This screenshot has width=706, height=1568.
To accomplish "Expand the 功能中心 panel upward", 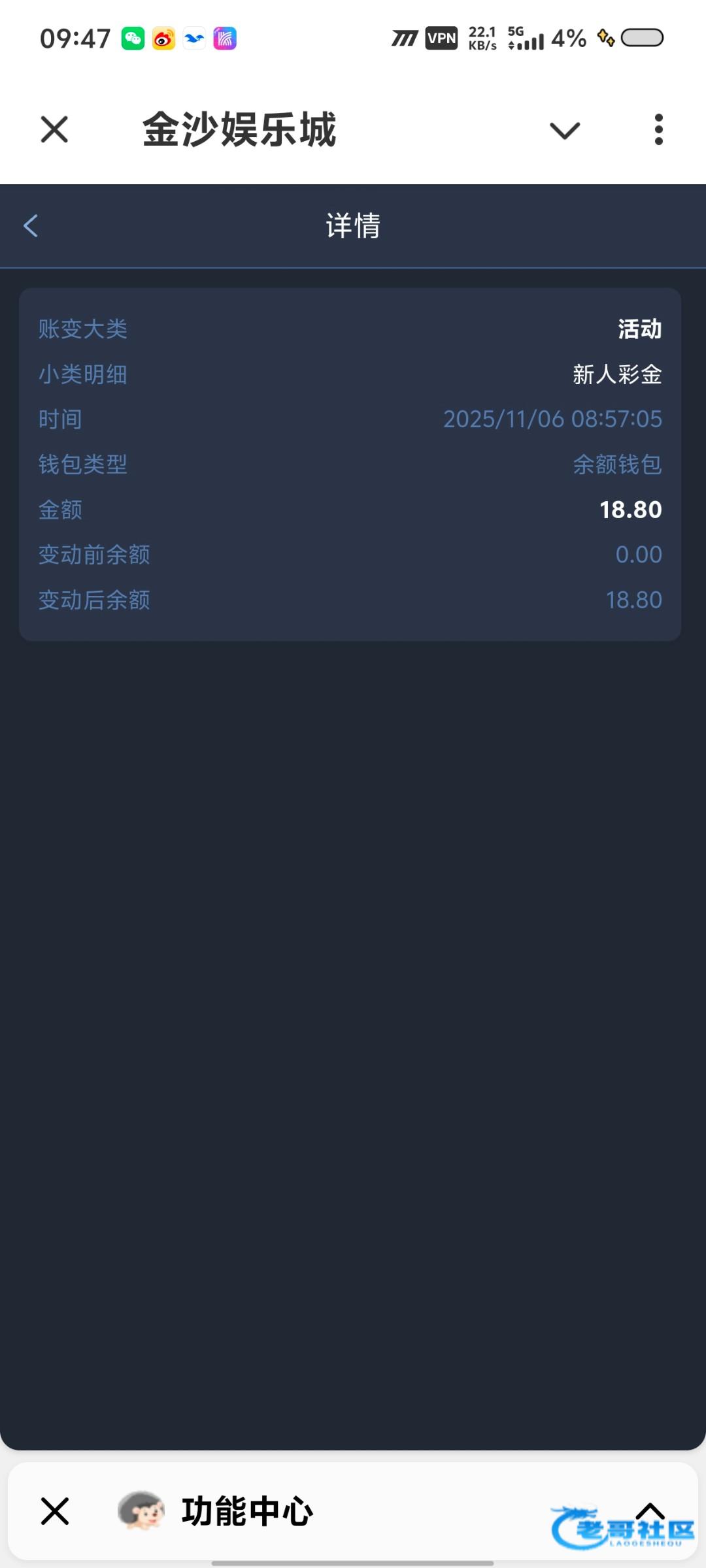I will pos(650,1511).
